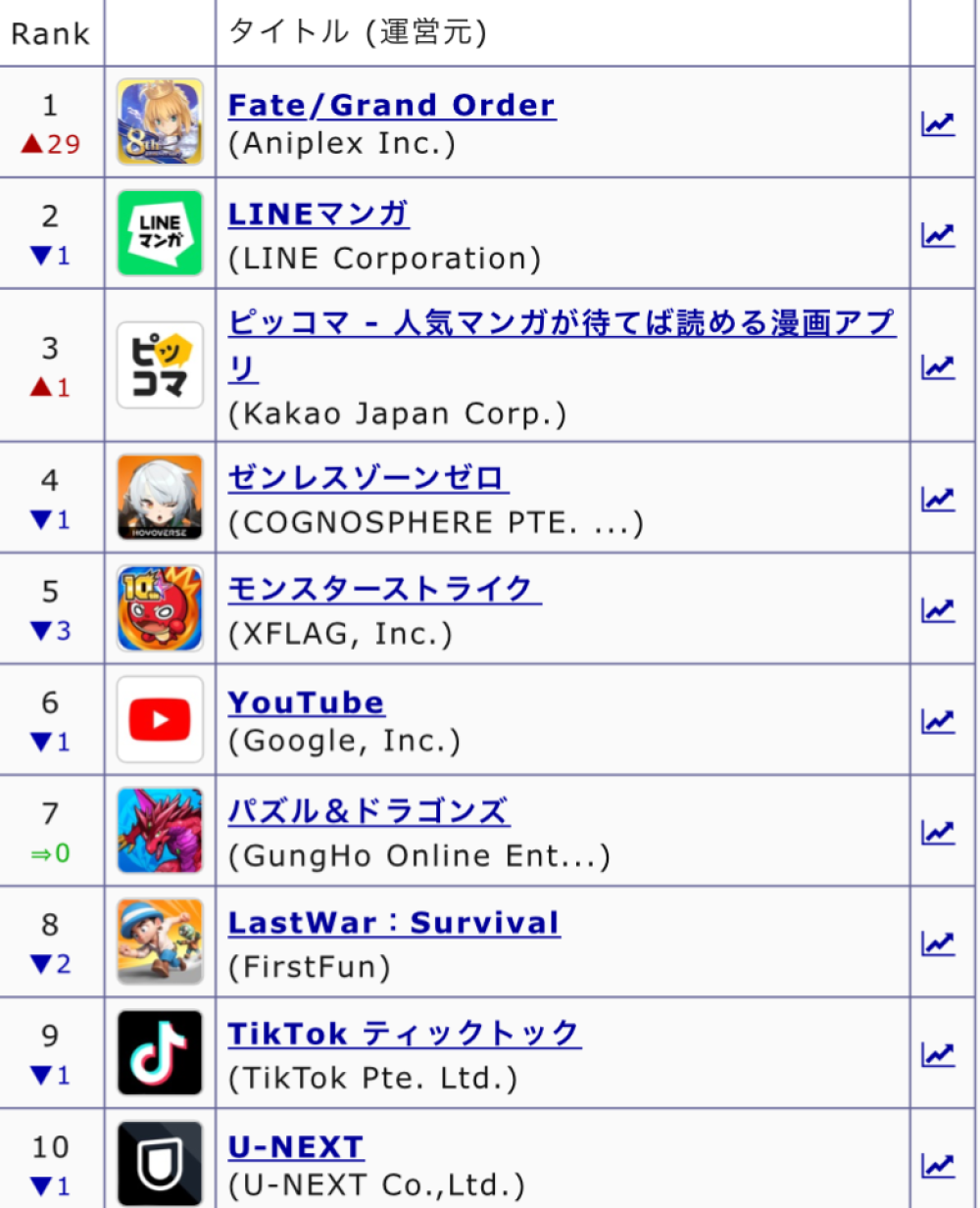The image size is (980, 1208).
Task: Open the パズル&ドラゴンズ link
Action: [368, 811]
